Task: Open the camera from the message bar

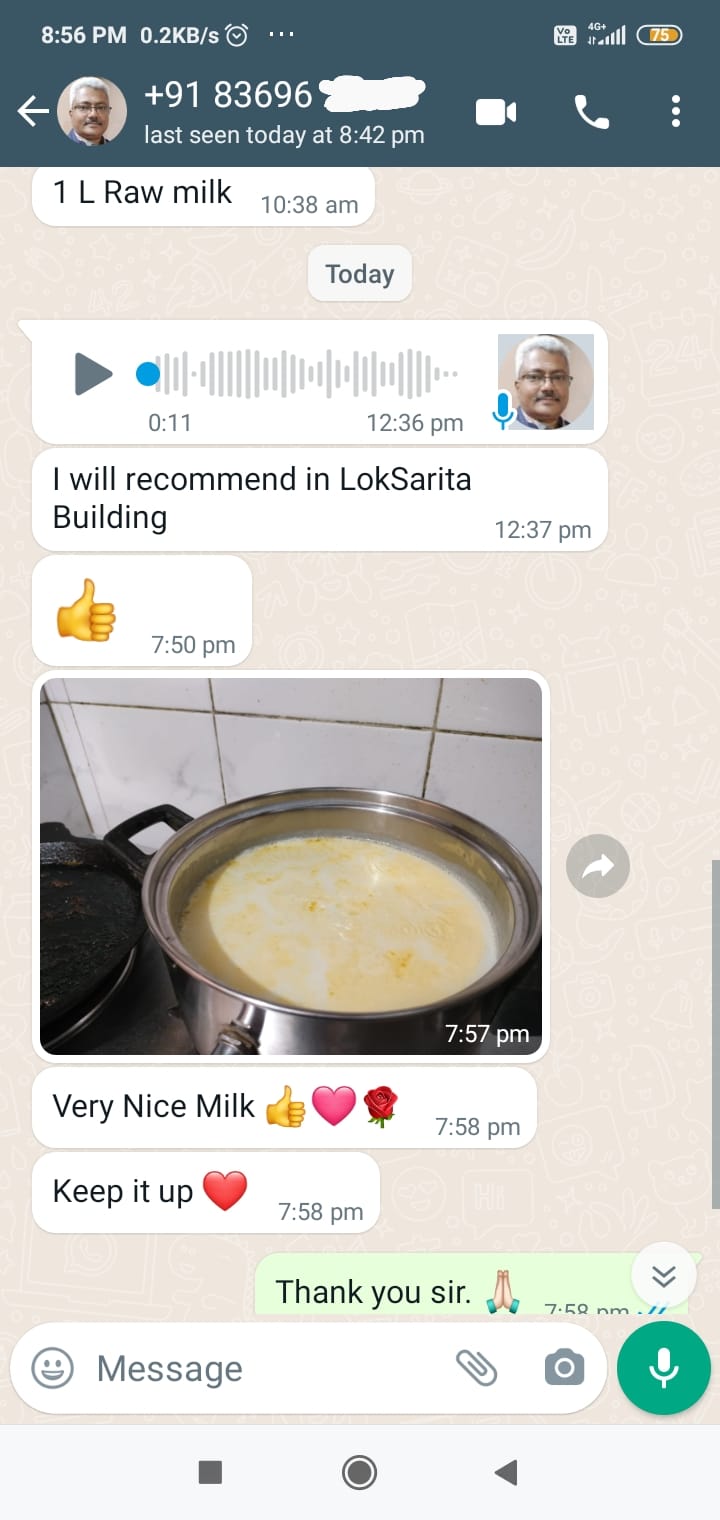Action: click(564, 1368)
